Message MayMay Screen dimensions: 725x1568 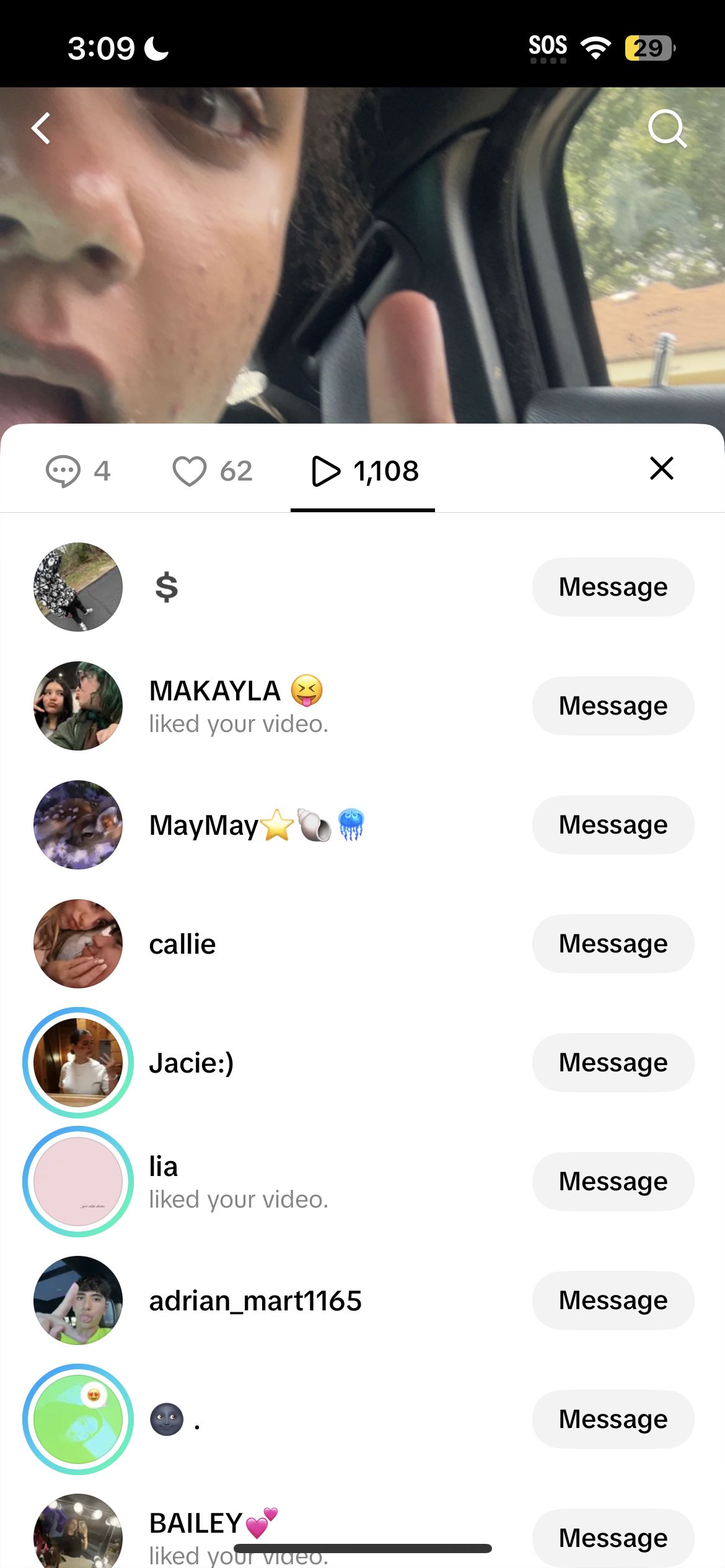pyautogui.click(x=613, y=825)
